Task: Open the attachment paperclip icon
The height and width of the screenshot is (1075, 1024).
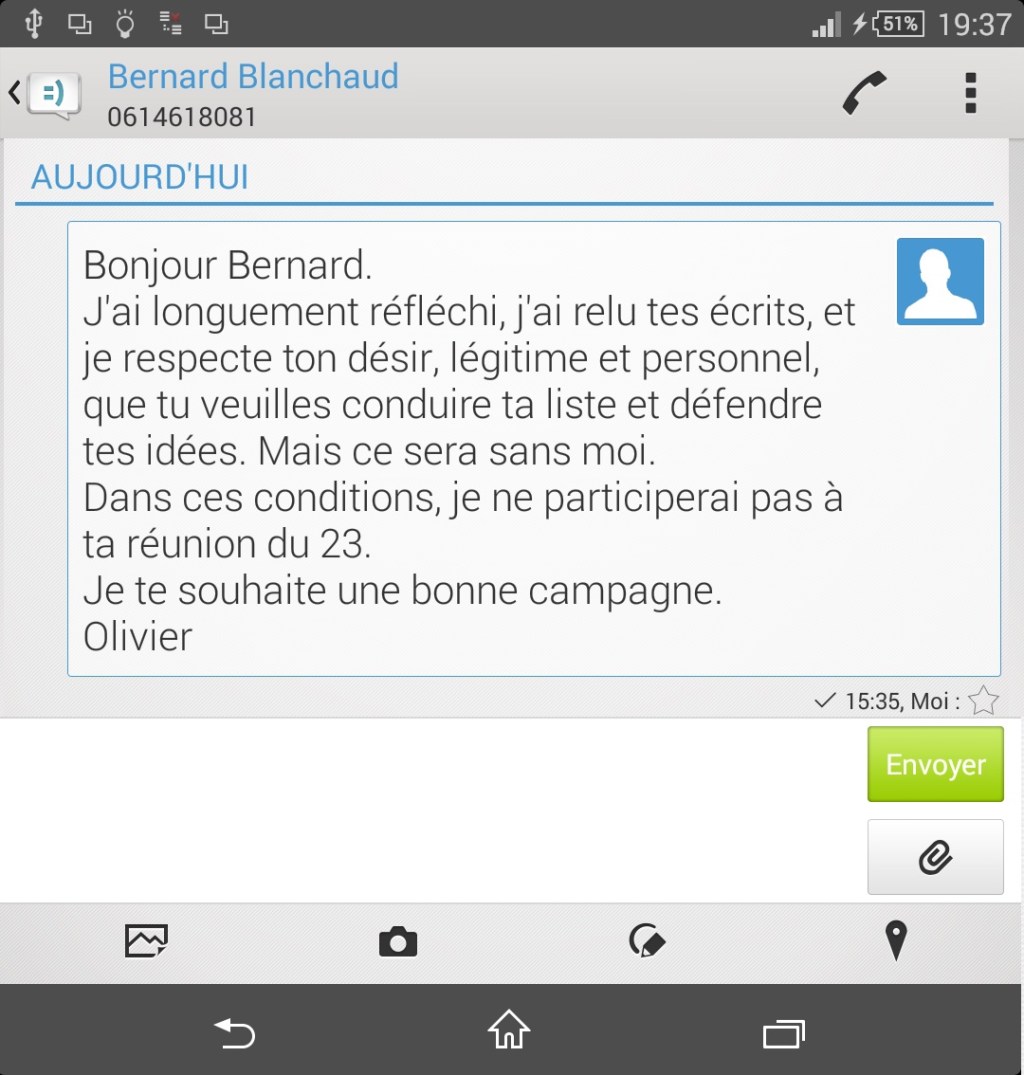Action: tap(934, 857)
